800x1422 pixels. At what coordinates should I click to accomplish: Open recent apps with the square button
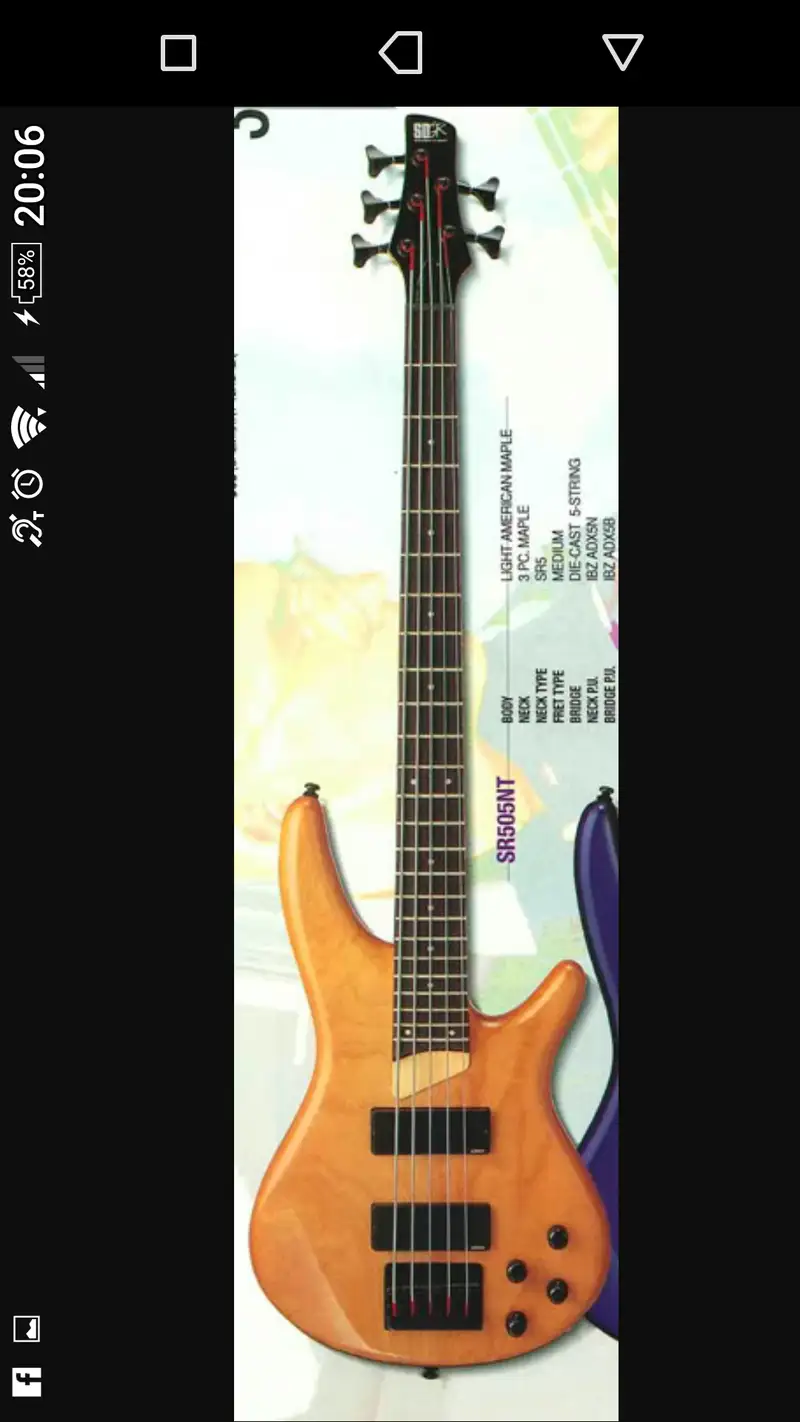178,53
